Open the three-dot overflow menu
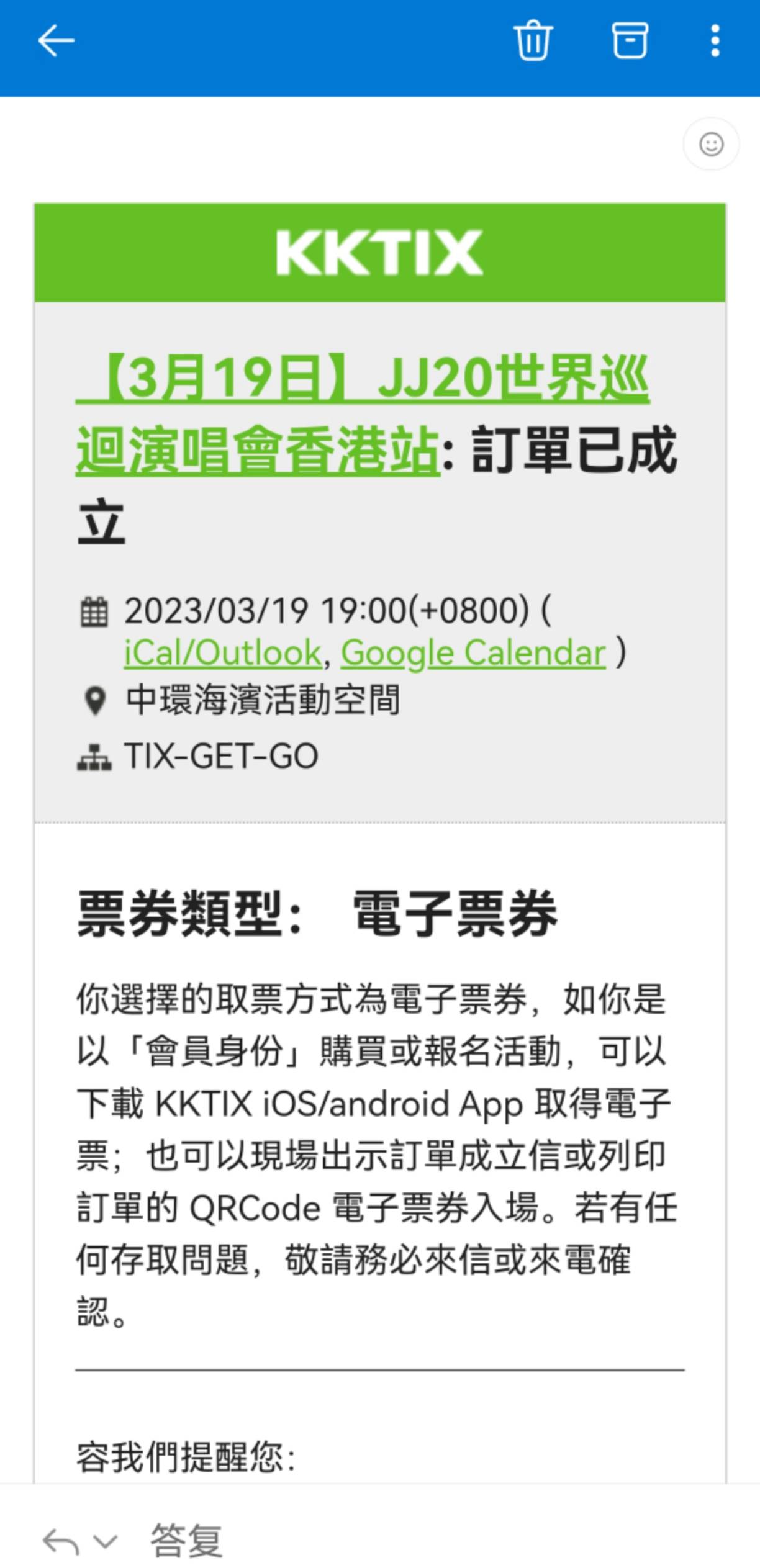The width and height of the screenshot is (760, 1568). click(x=714, y=40)
